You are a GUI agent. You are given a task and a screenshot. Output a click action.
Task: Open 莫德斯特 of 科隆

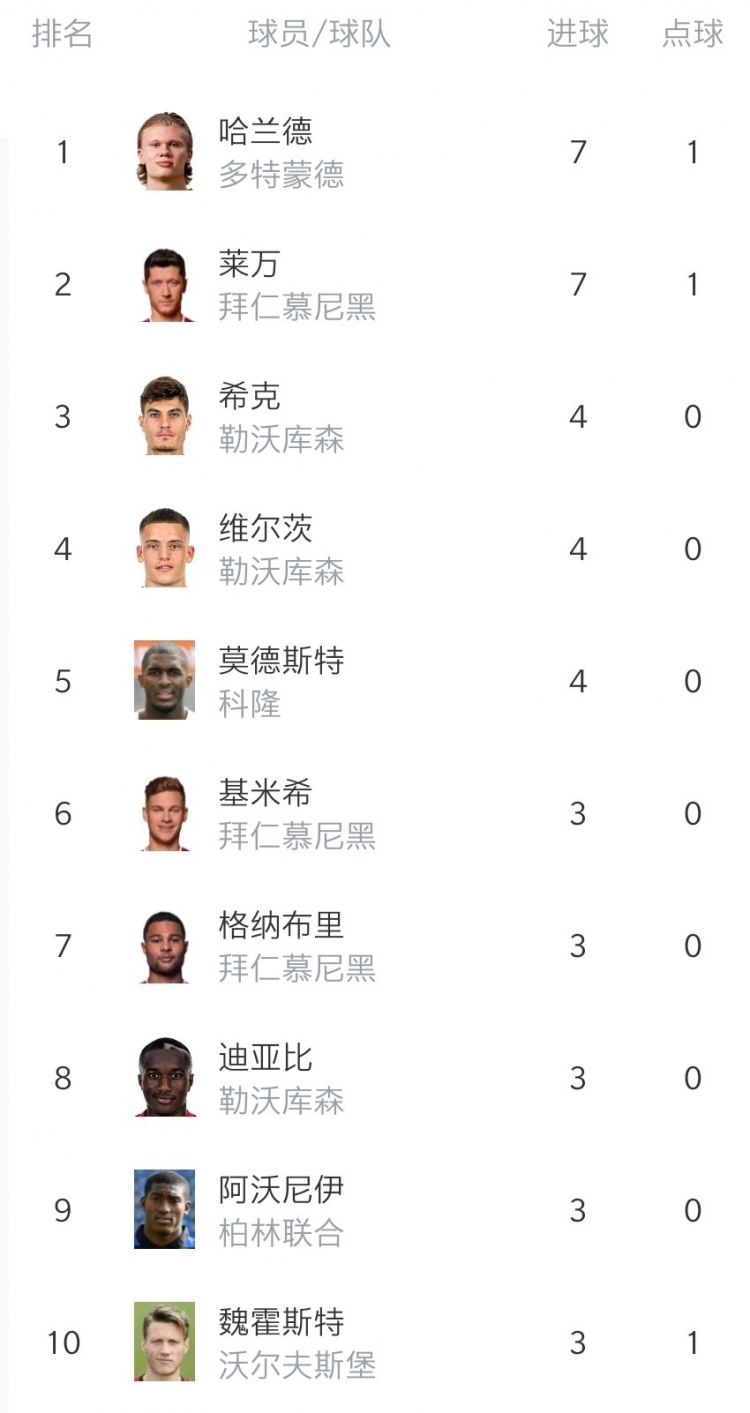pos(375,681)
